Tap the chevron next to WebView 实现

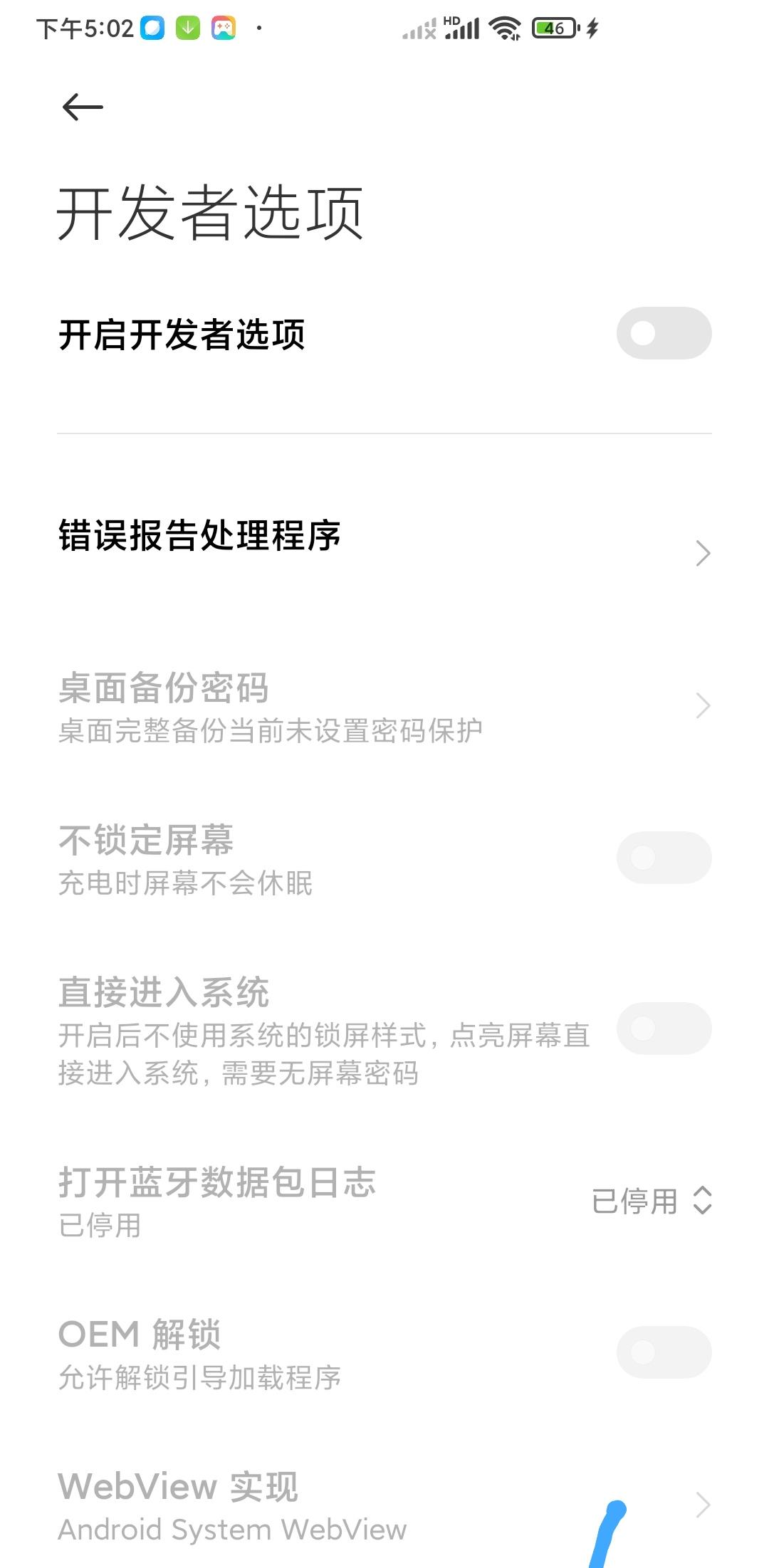tap(703, 1504)
